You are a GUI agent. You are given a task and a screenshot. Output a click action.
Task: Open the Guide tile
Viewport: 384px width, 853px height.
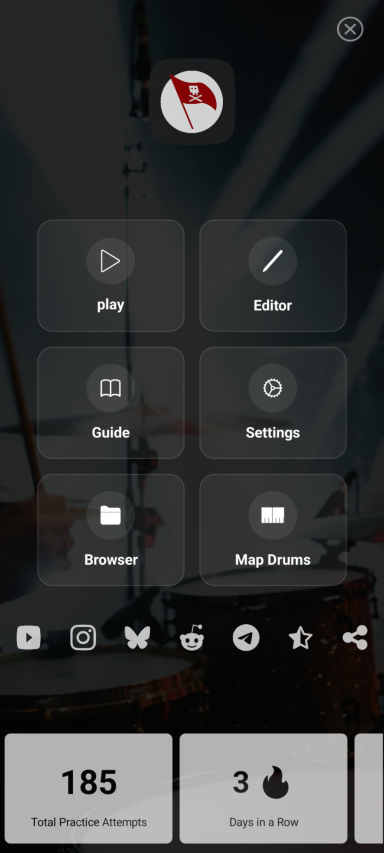110,403
